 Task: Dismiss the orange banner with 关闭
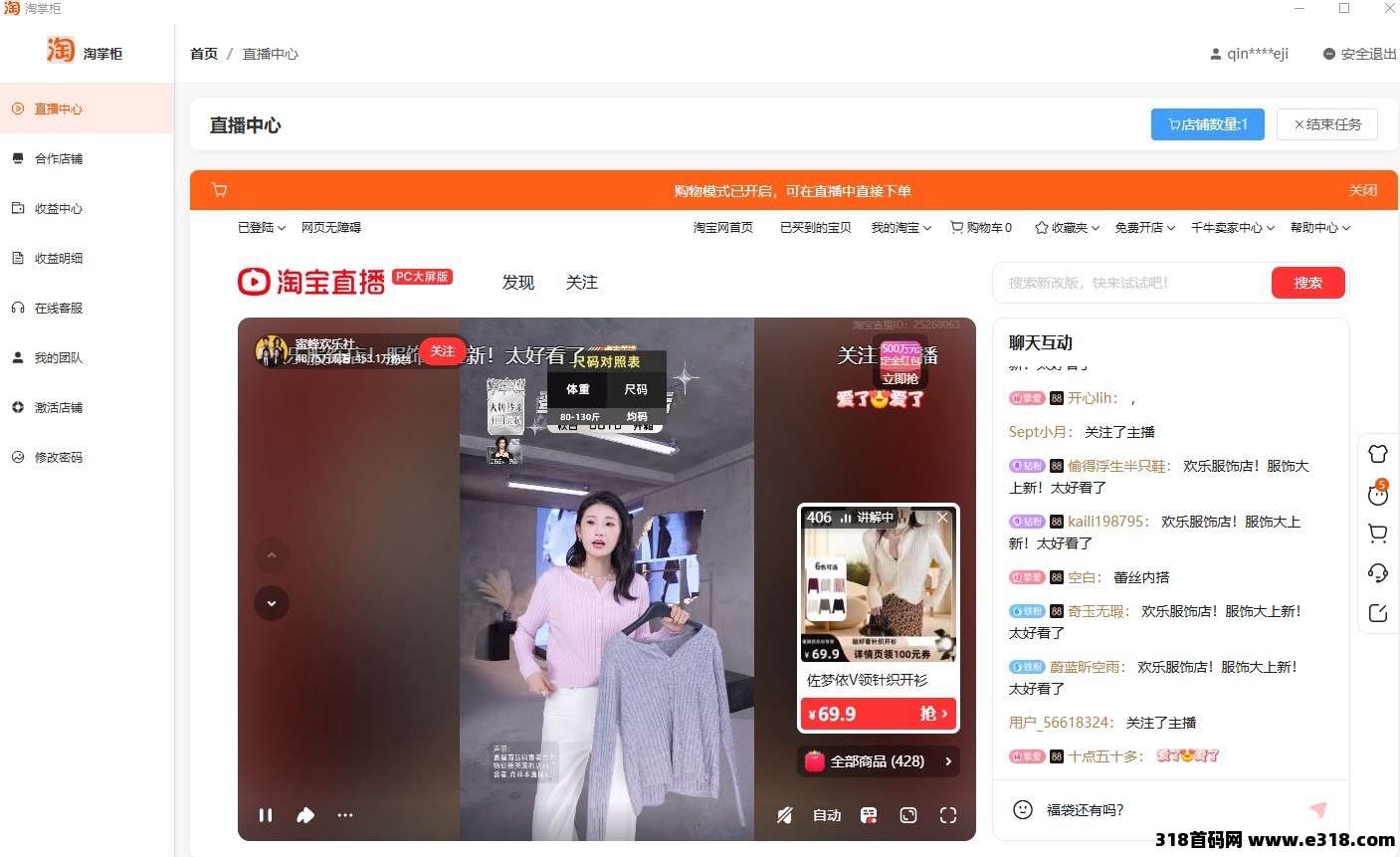pos(1362,190)
